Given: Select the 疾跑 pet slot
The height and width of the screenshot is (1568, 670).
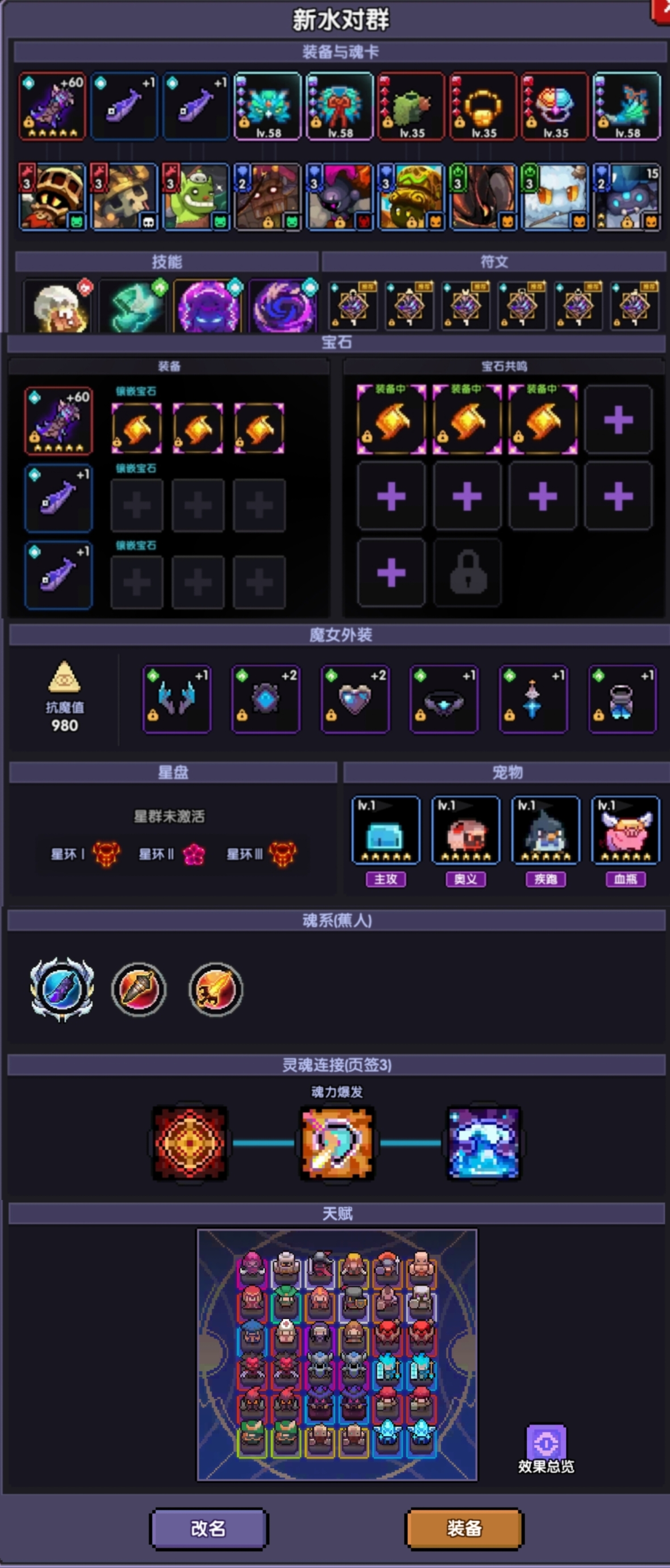Looking at the screenshot, I should tap(545, 830).
